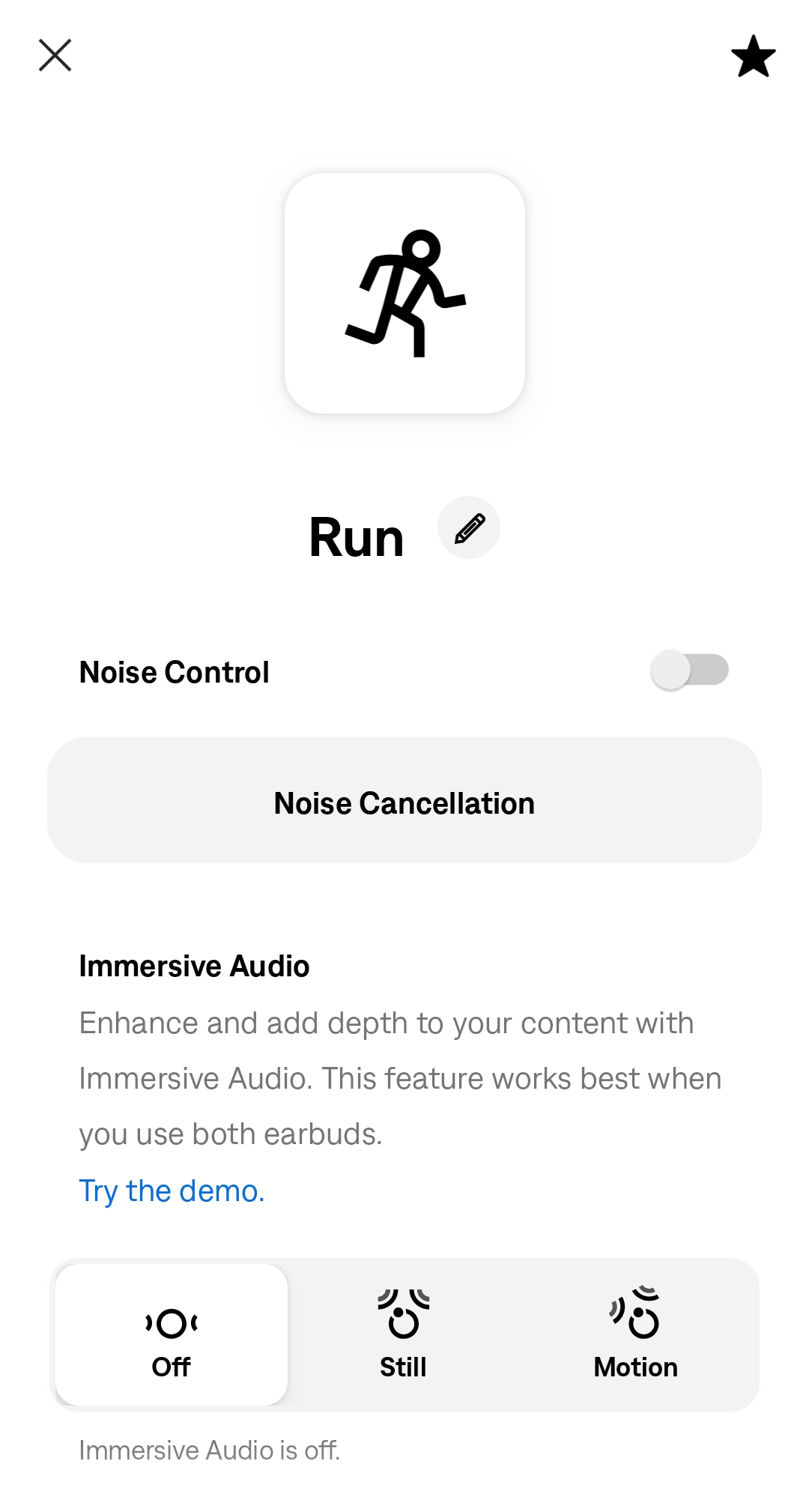This screenshot has height=1512, width=809.
Task: Open the Try the demo link
Action: coord(172,1191)
